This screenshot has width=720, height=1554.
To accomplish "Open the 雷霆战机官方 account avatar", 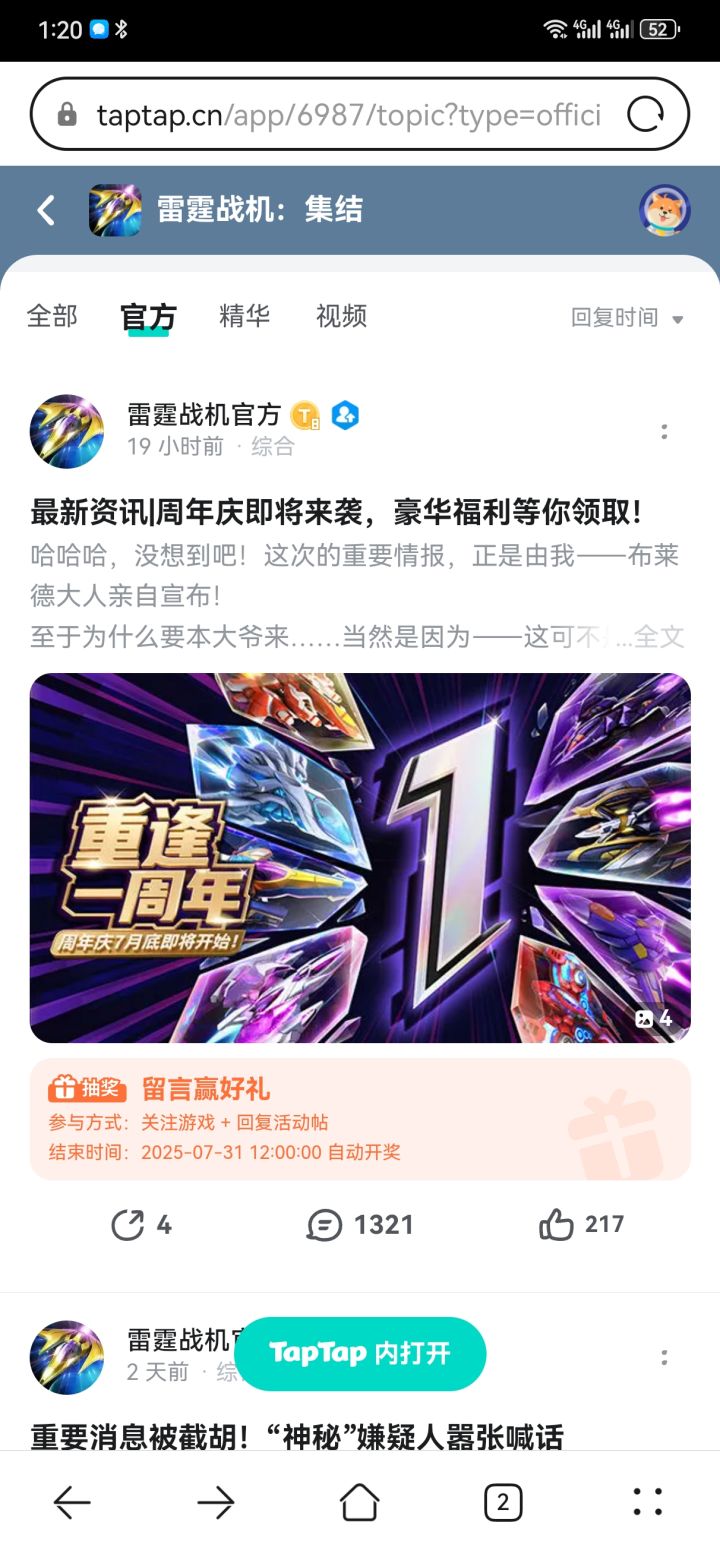I will [67, 431].
